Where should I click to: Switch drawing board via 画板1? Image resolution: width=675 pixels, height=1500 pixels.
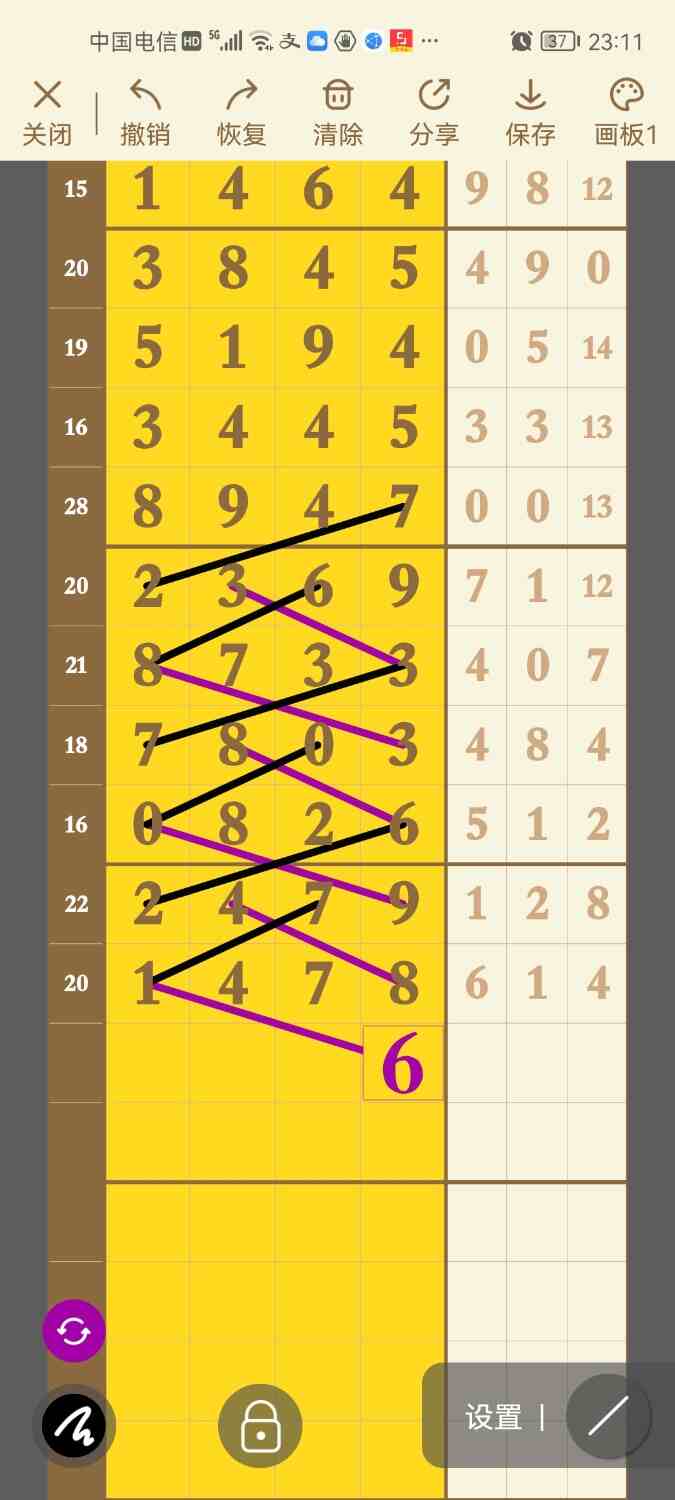click(x=626, y=113)
